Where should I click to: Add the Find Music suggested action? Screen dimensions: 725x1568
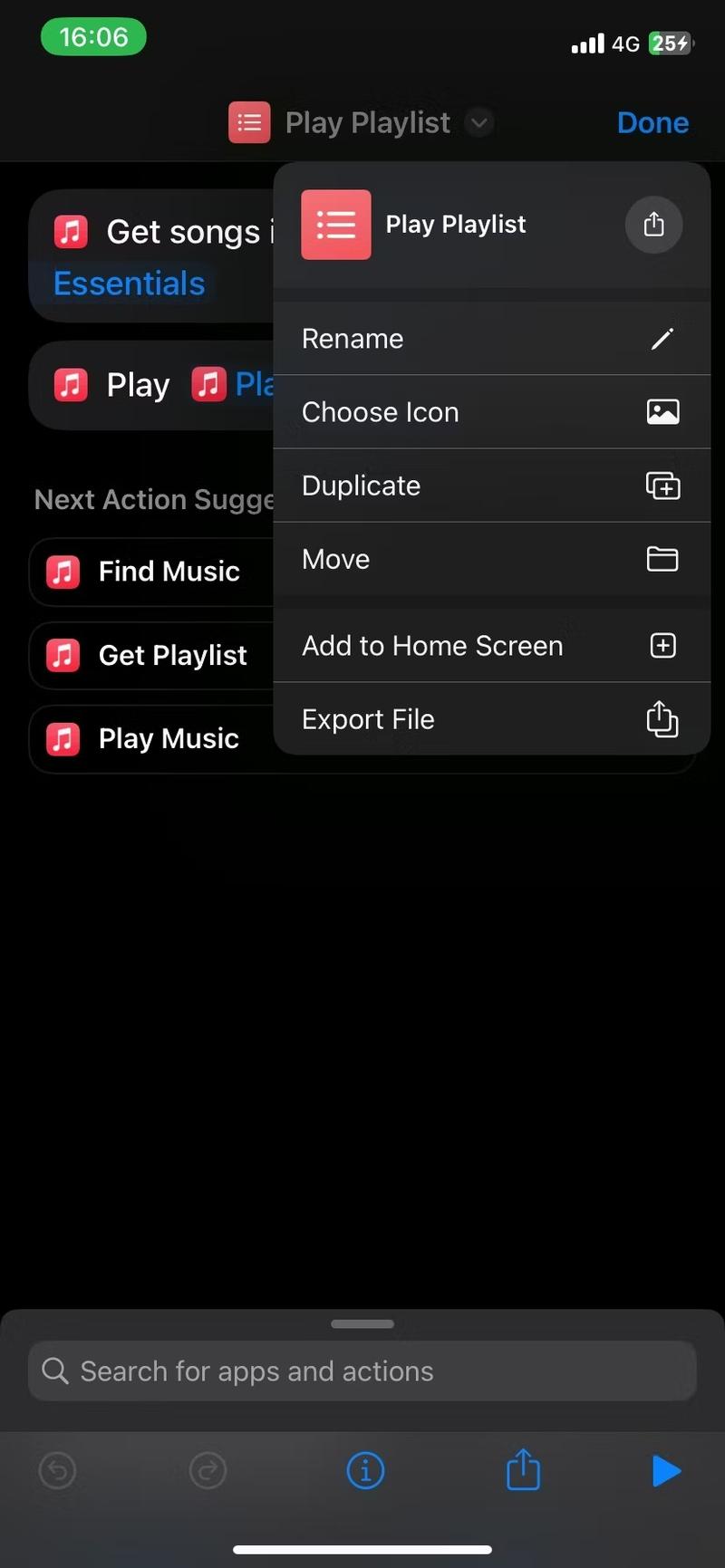152,572
